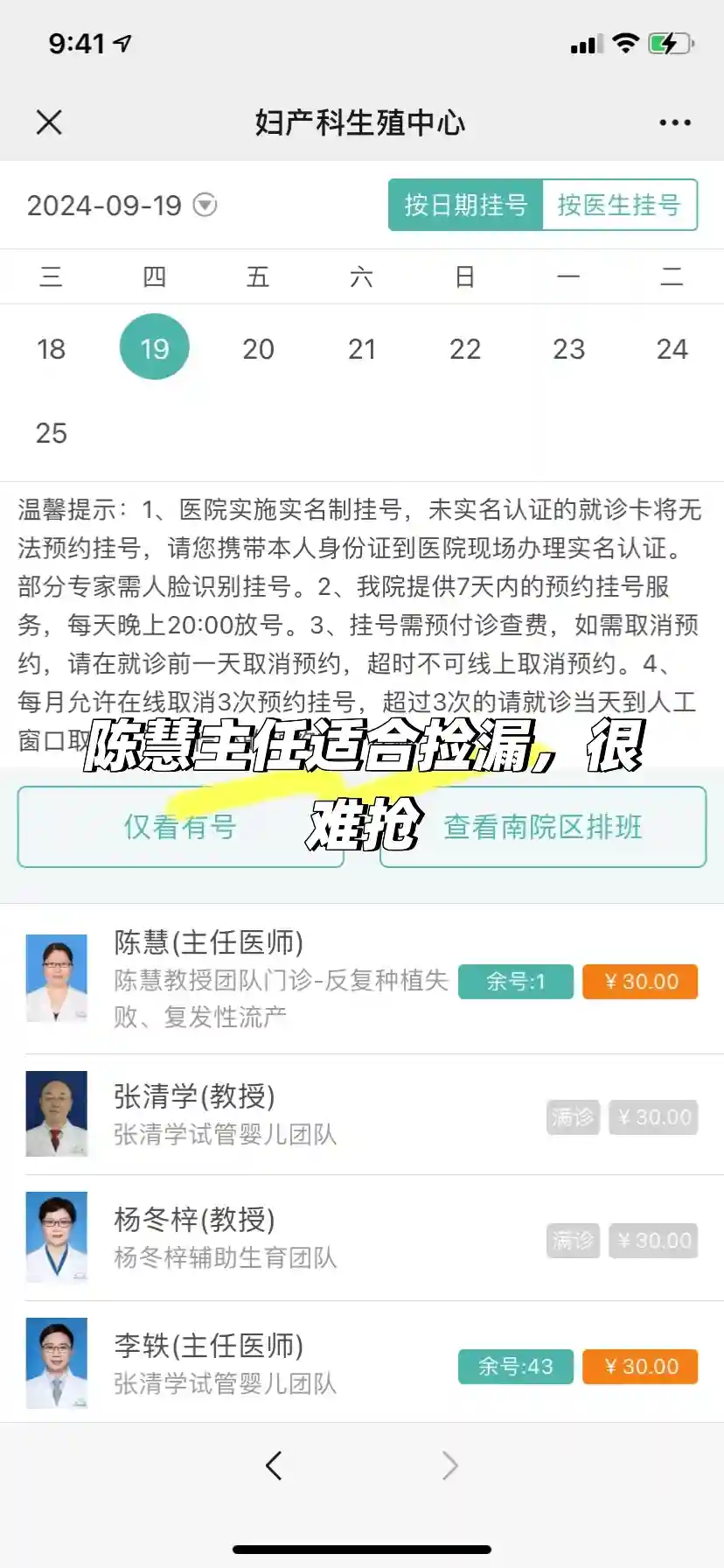The height and width of the screenshot is (1568, 724).
Task: Switch to 按日期挂号 tab
Action: pyautogui.click(x=465, y=205)
